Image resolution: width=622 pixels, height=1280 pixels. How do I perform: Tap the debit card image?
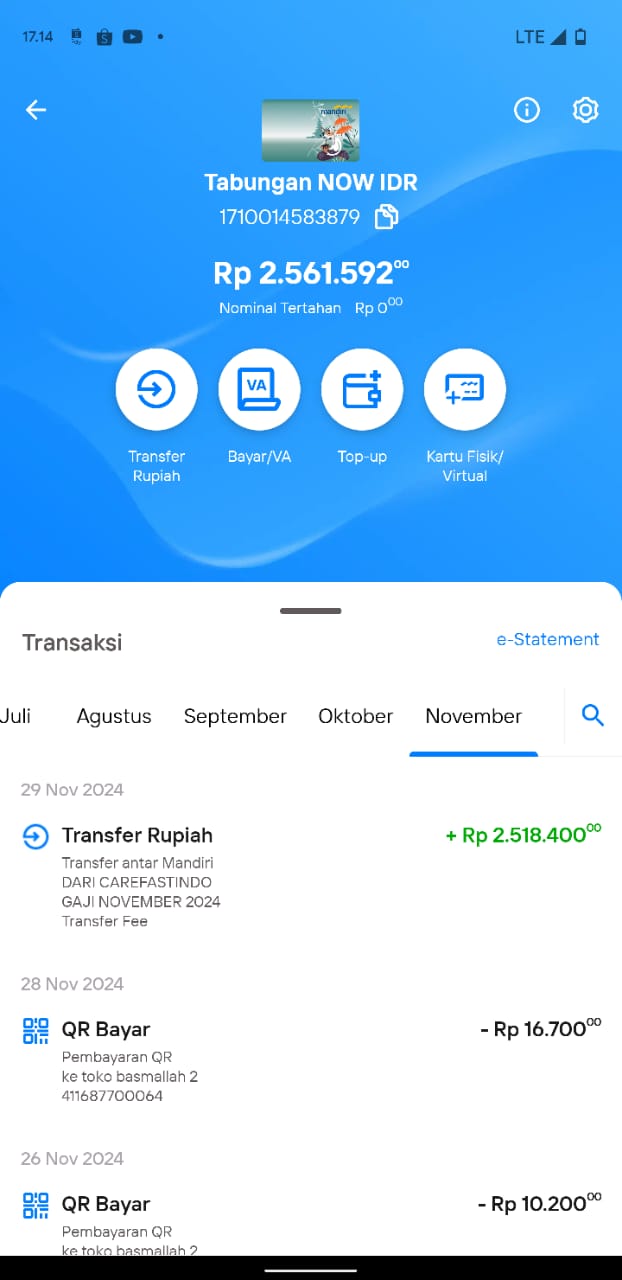tap(311, 130)
